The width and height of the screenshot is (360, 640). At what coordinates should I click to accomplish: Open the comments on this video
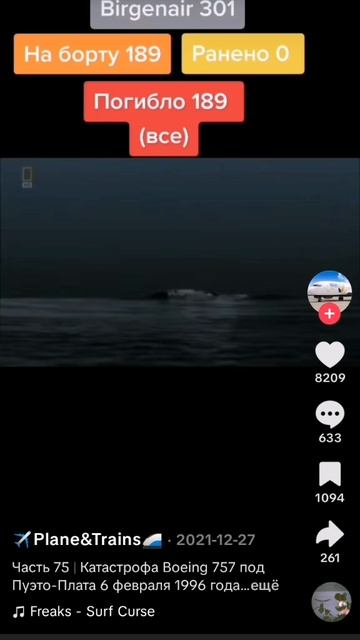[330, 415]
